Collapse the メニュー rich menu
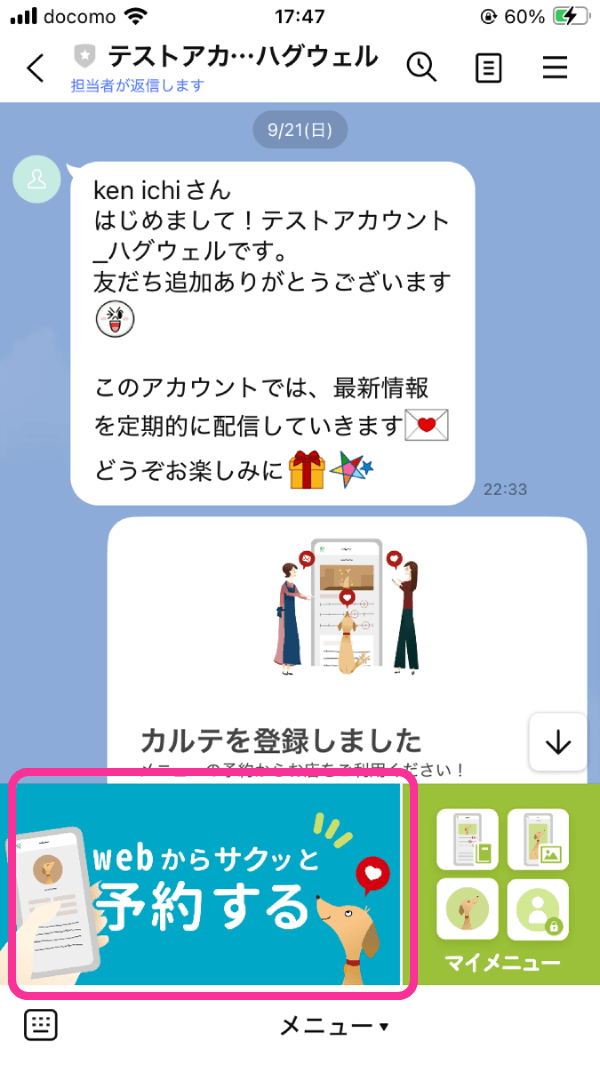Viewport: 600px width, 1066px height. click(333, 1026)
